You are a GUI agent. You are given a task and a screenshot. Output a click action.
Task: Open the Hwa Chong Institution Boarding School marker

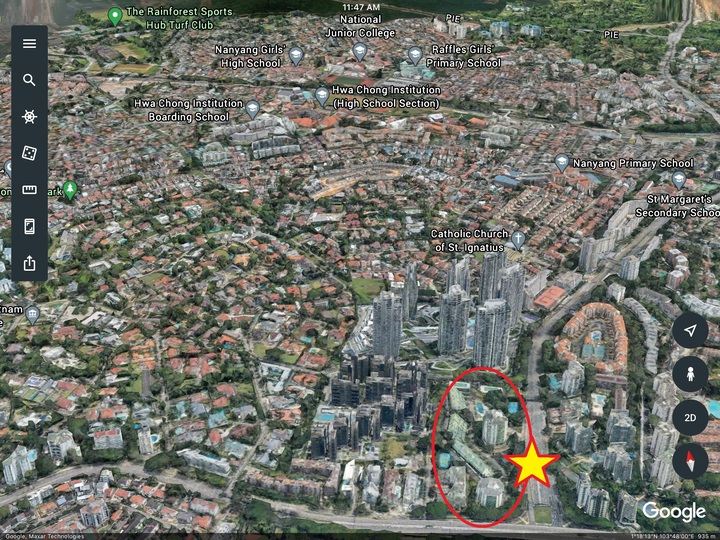pos(253,109)
